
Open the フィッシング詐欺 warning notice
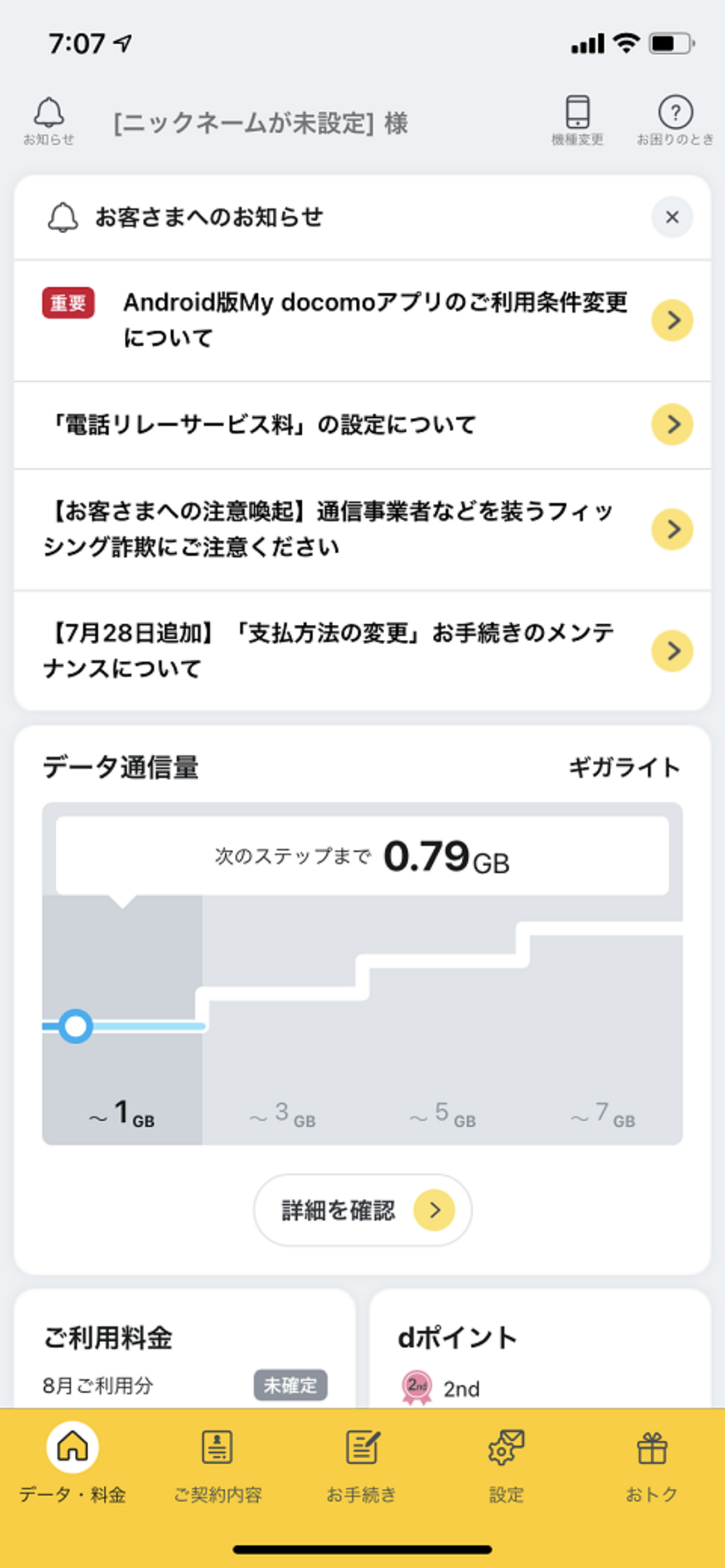[362, 529]
